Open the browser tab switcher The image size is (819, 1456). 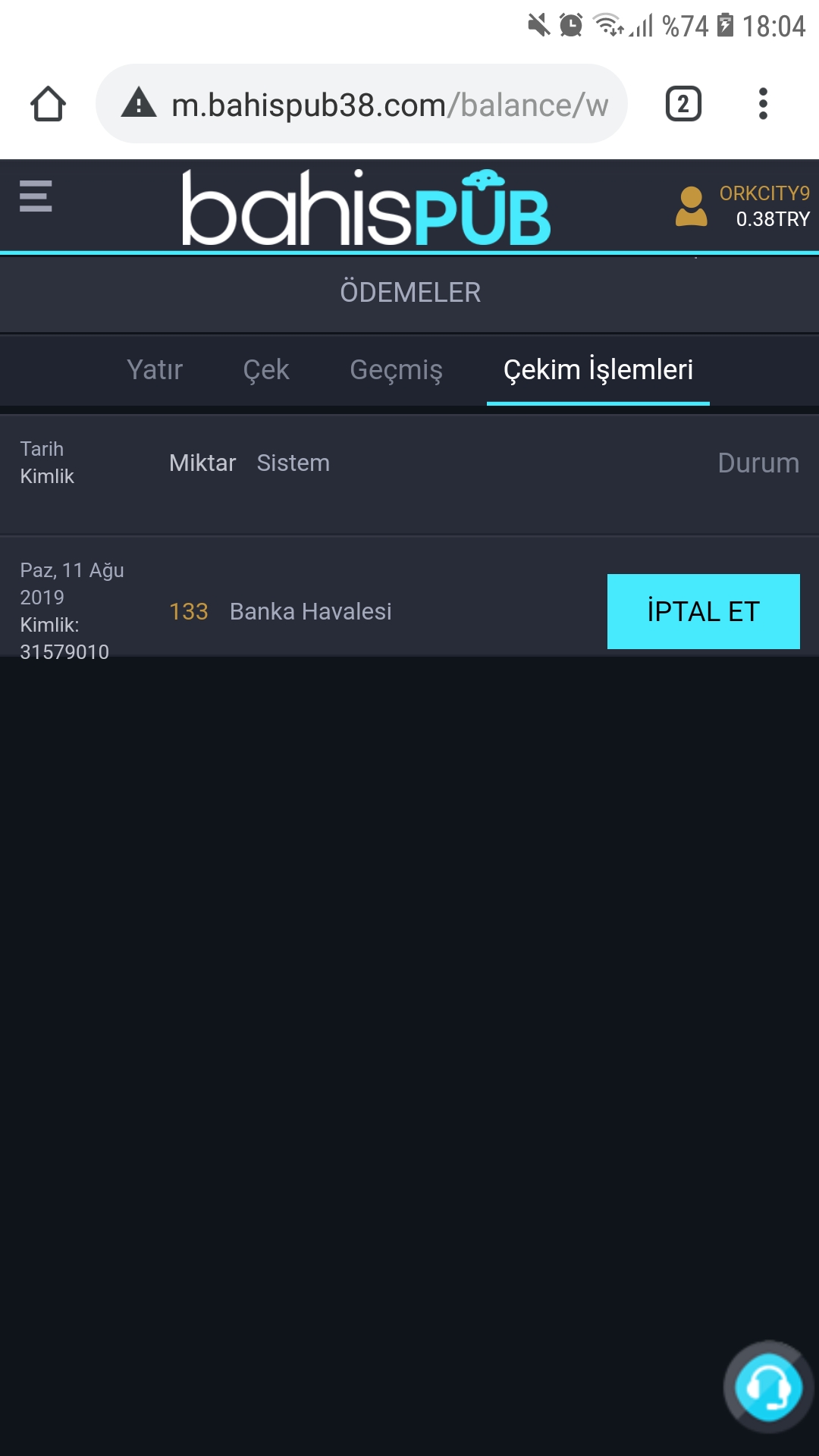(x=683, y=104)
